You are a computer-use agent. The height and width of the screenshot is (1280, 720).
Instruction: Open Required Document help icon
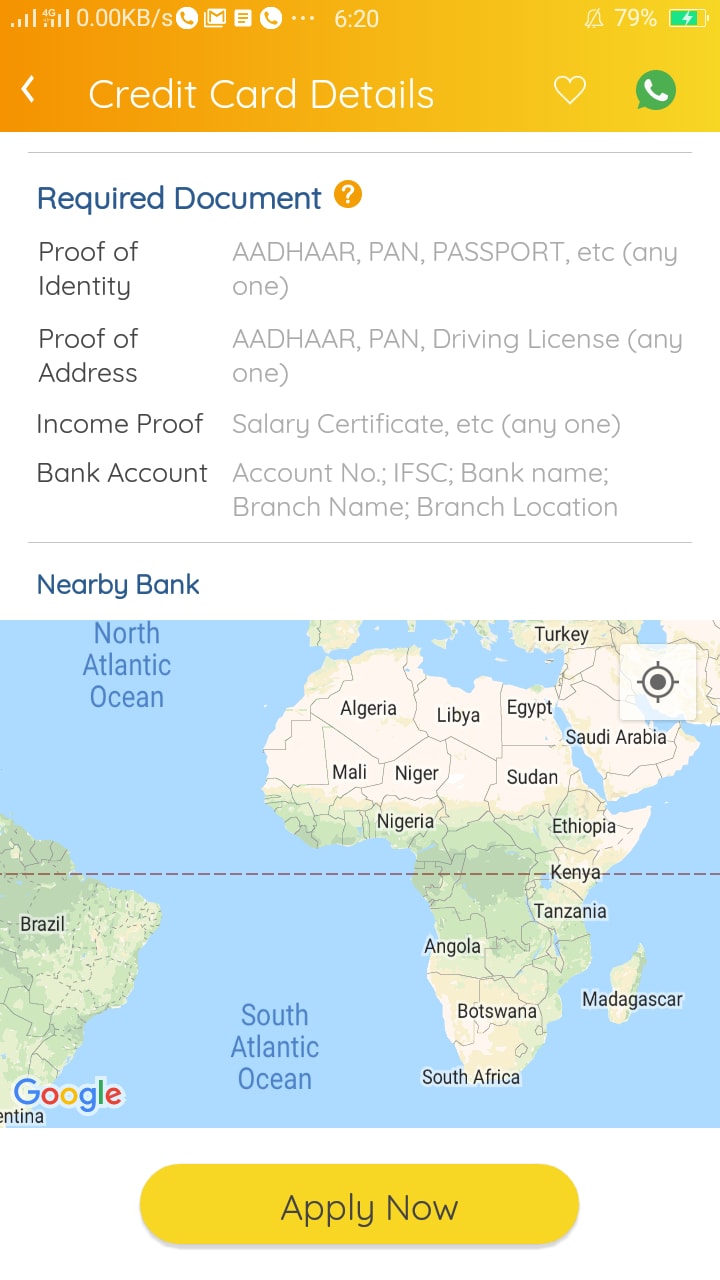348,194
